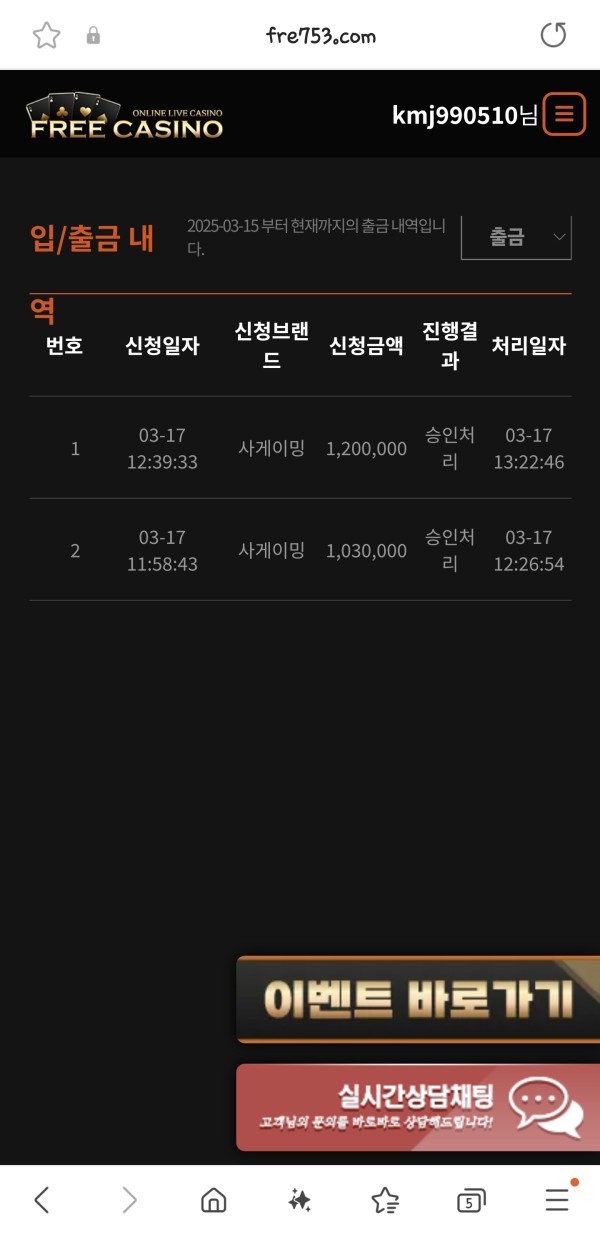Start the 실시간상담채팅 live chat
The width and height of the screenshot is (600, 1235).
(x=418, y=1107)
